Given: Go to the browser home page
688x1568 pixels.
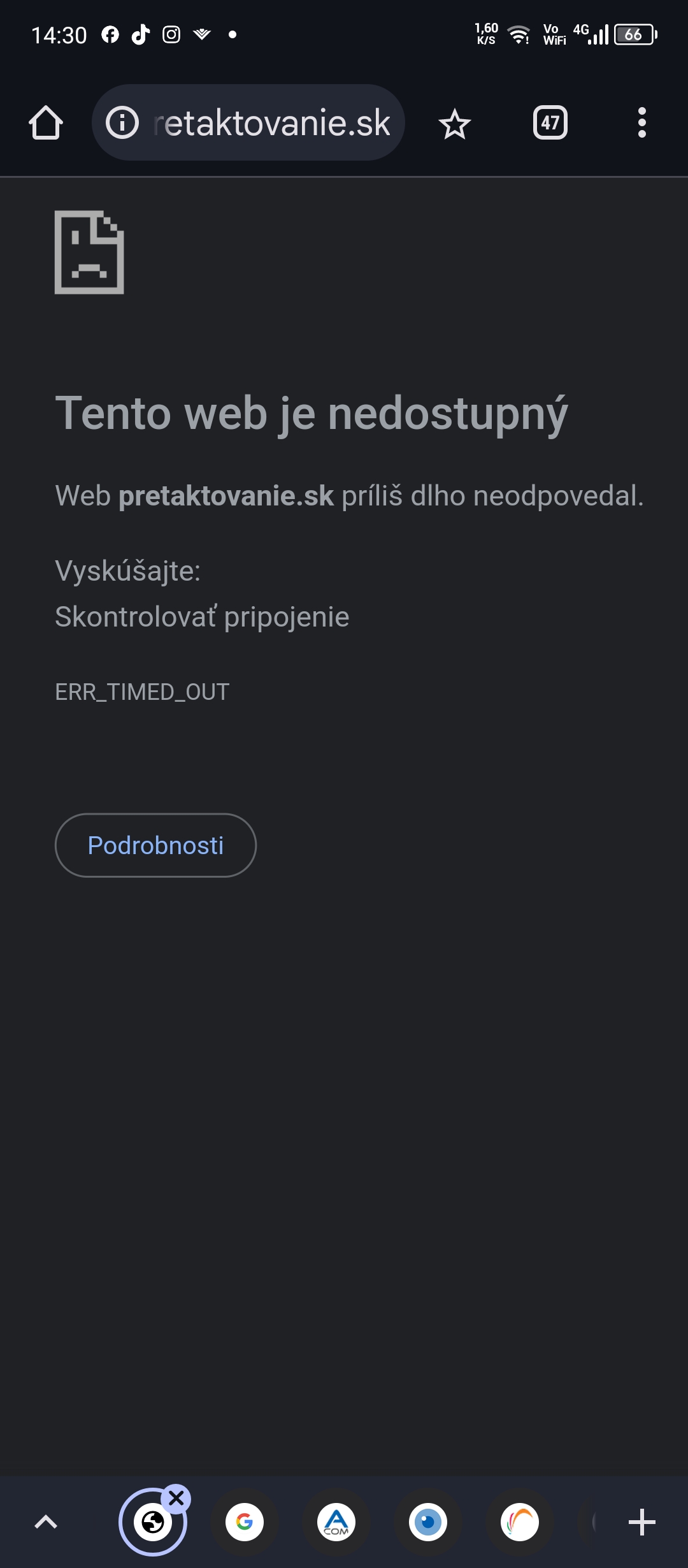Looking at the screenshot, I should coord(46,122).
